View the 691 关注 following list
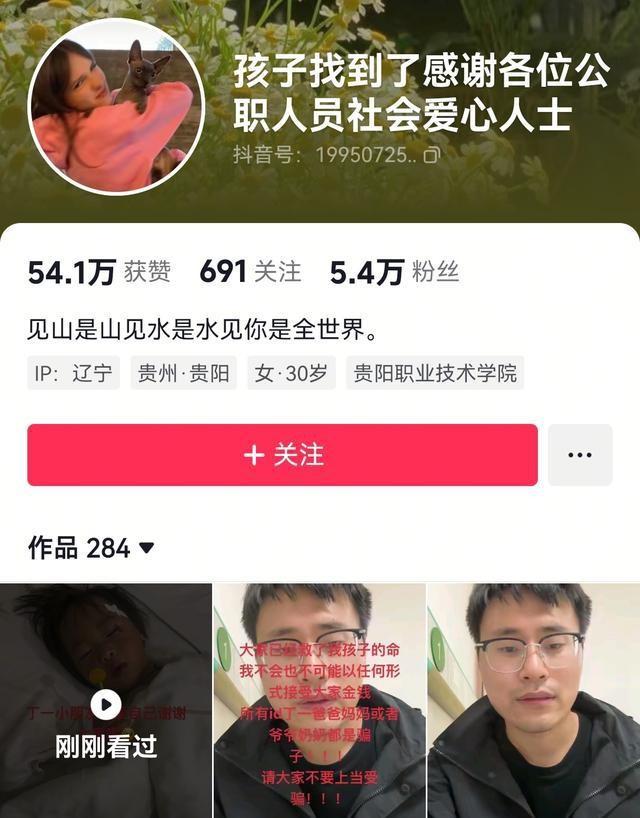 (250, 271)
